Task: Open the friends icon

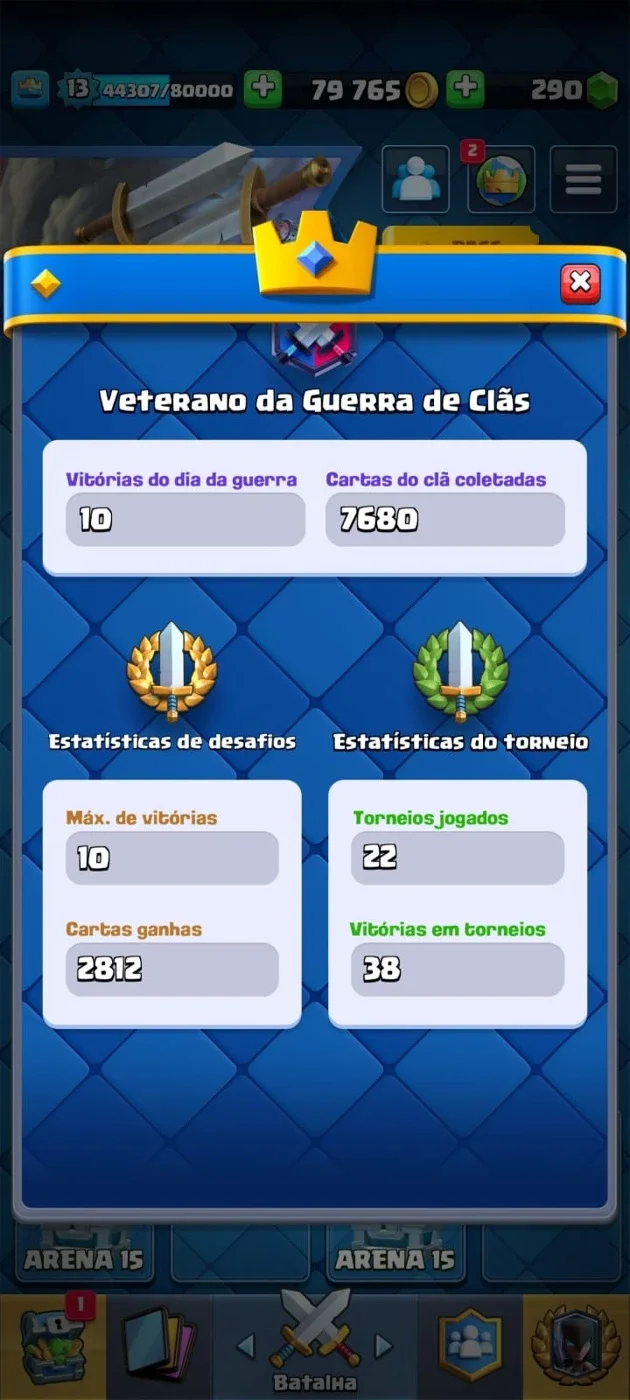Action: point(415,180)
